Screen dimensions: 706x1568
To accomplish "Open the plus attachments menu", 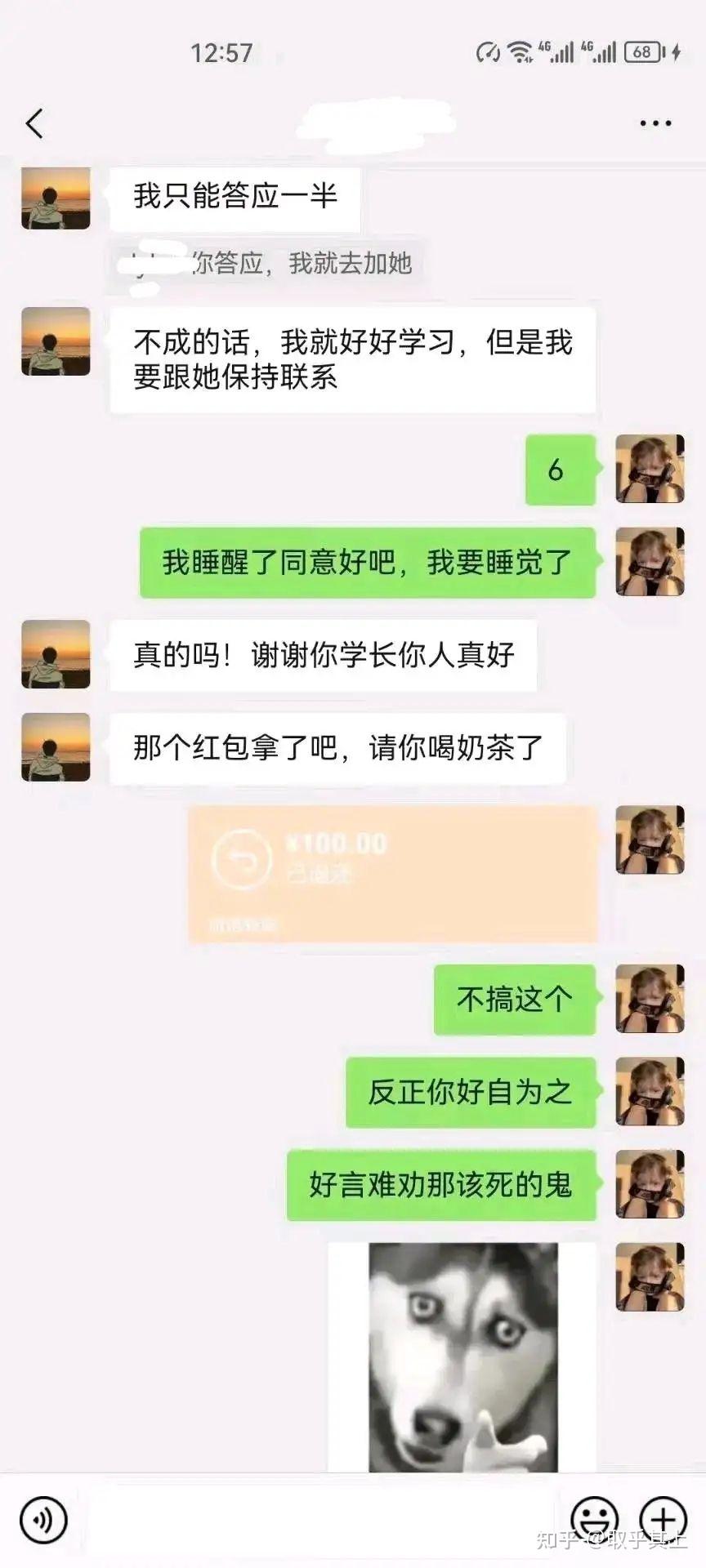I will click(663, 1520).
